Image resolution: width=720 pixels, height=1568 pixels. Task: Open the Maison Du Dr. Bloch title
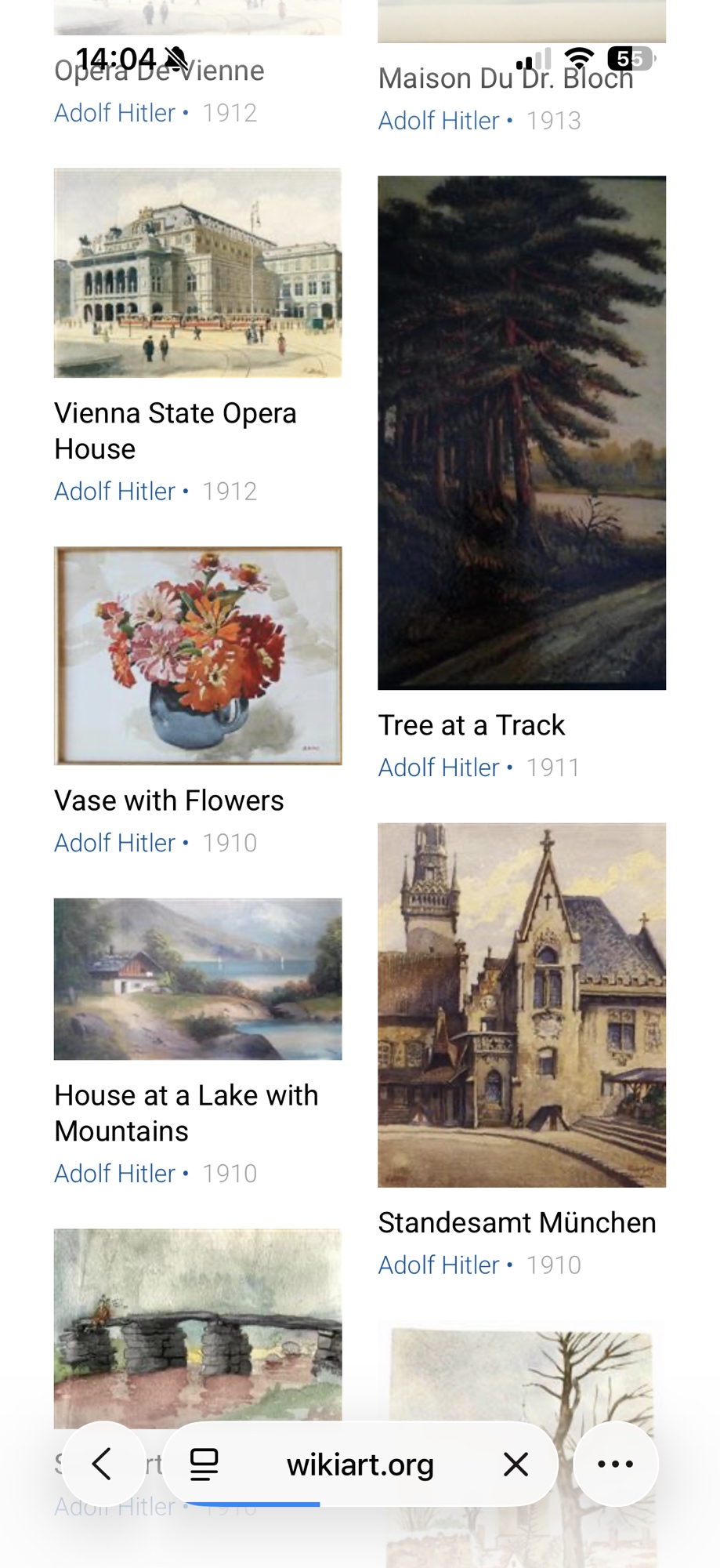505,78
